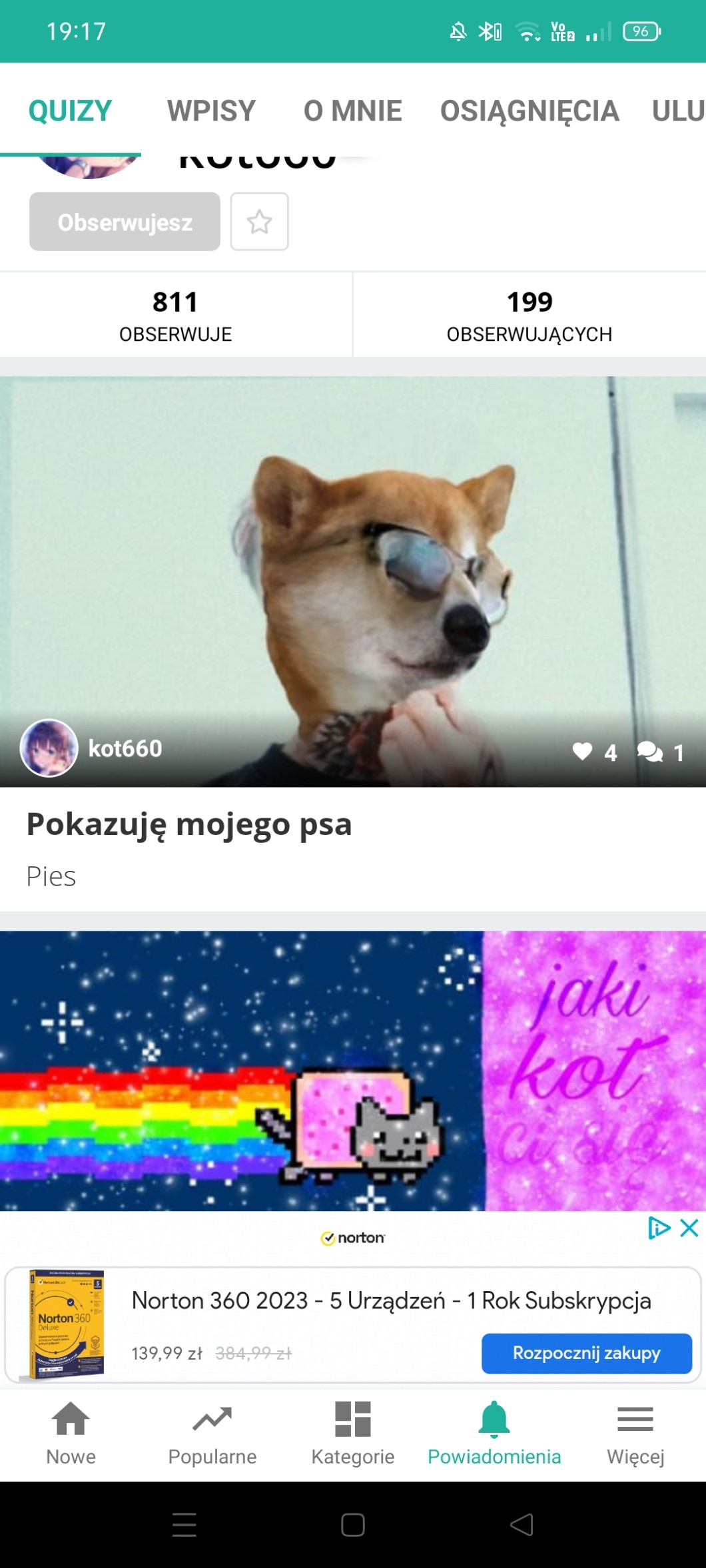The height and width of the screenshot is (1568, 706).
Task: Go to the Nowe section
Action: (x=71, y=1432)
